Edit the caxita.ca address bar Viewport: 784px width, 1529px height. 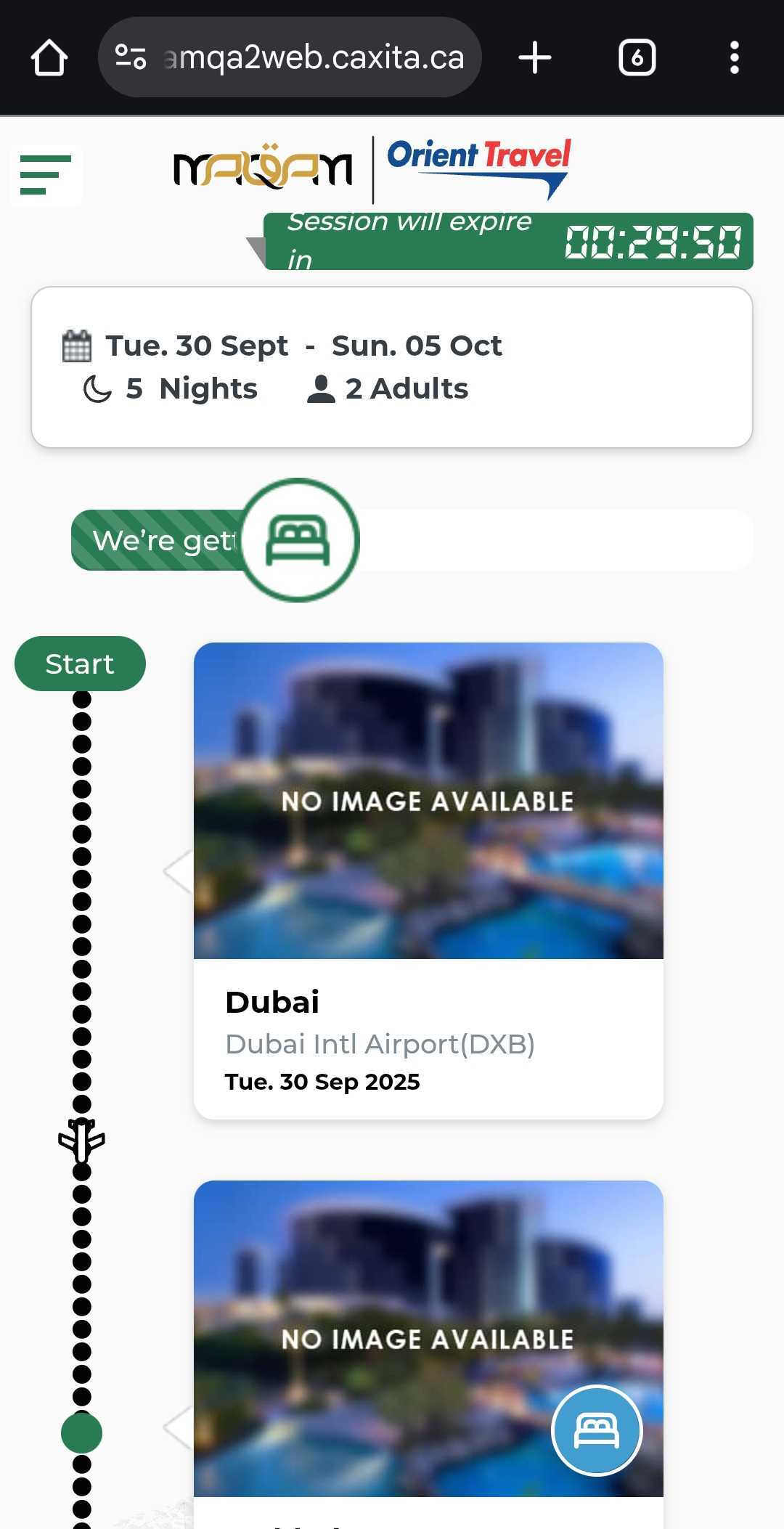312,58
